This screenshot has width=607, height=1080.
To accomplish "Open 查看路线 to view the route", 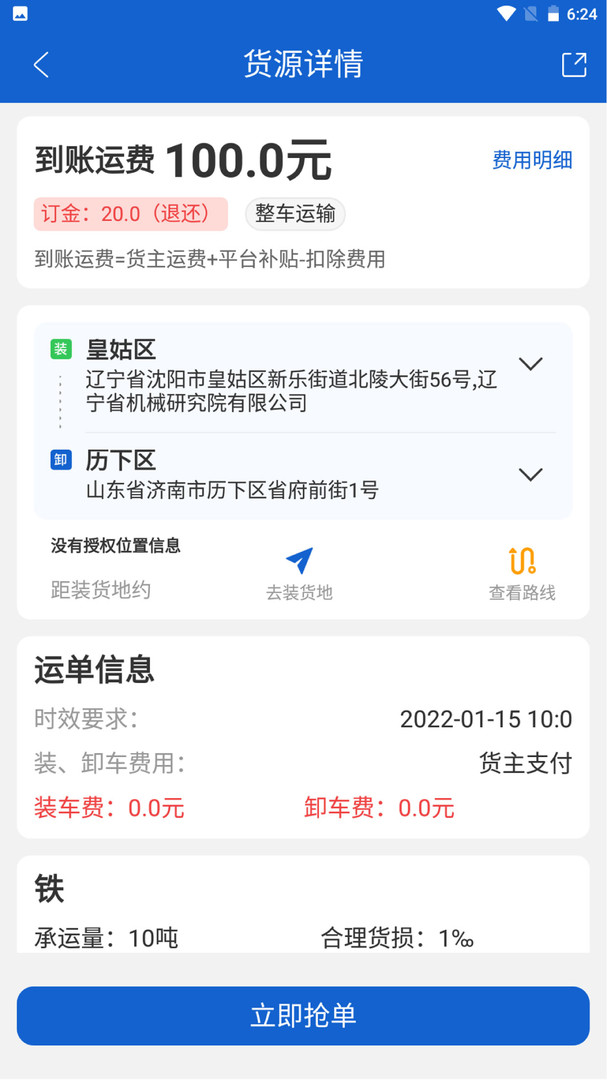I will (522, 574).
